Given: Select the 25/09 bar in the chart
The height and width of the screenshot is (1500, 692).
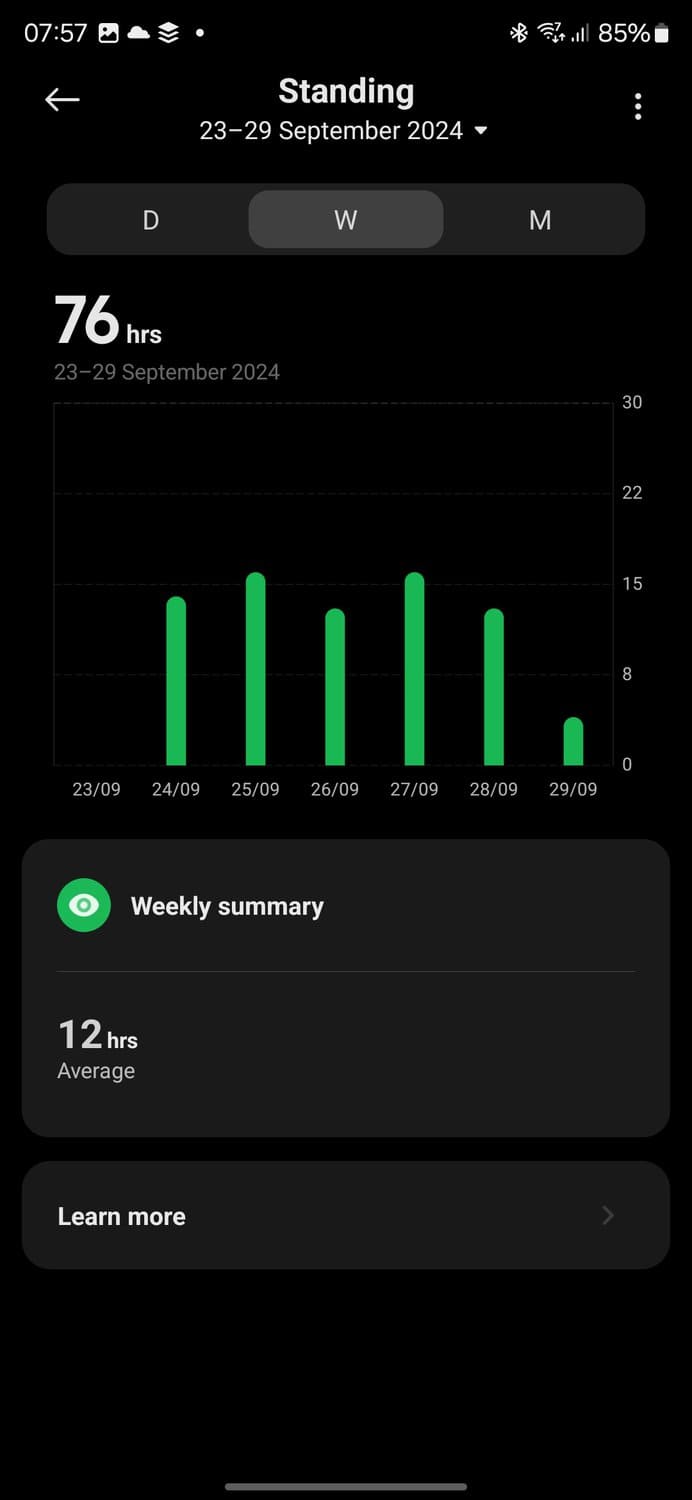Looking at the screenshot, I should pos(255,670).
